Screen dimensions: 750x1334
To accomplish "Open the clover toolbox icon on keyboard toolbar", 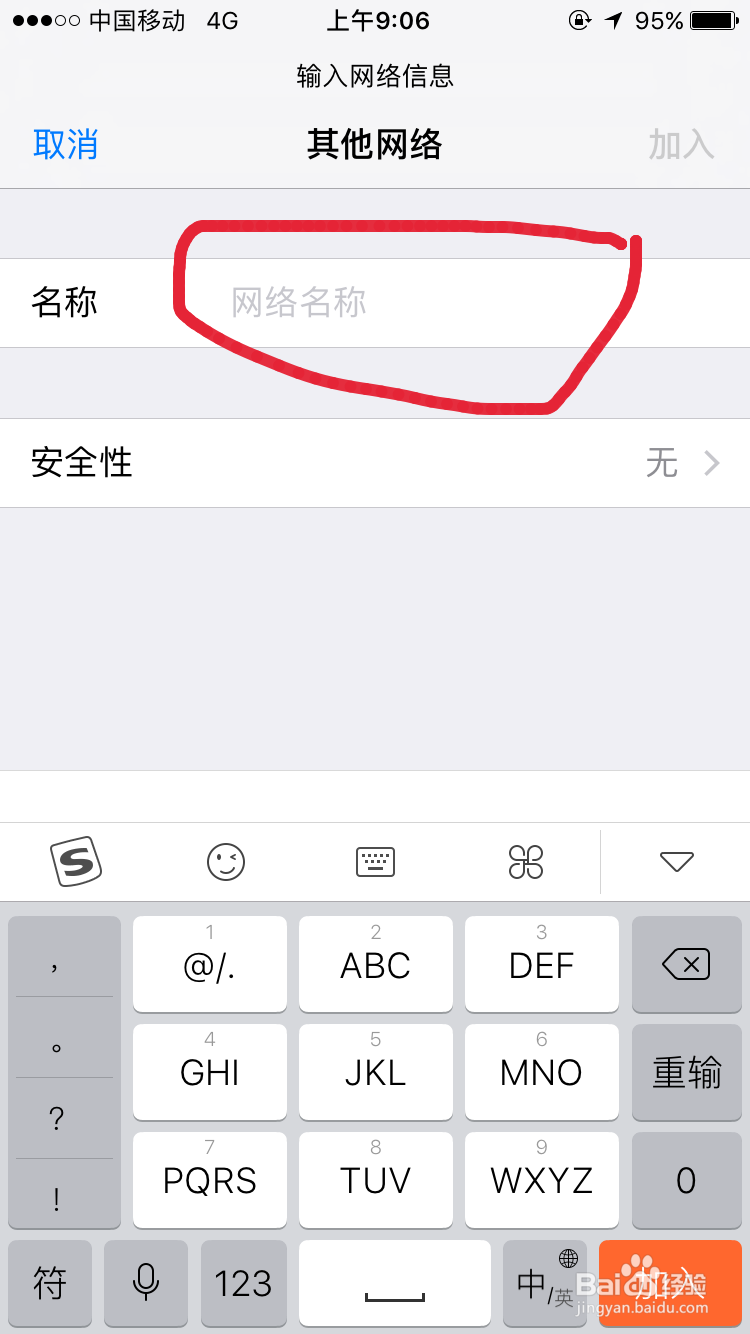I will 527,861.
